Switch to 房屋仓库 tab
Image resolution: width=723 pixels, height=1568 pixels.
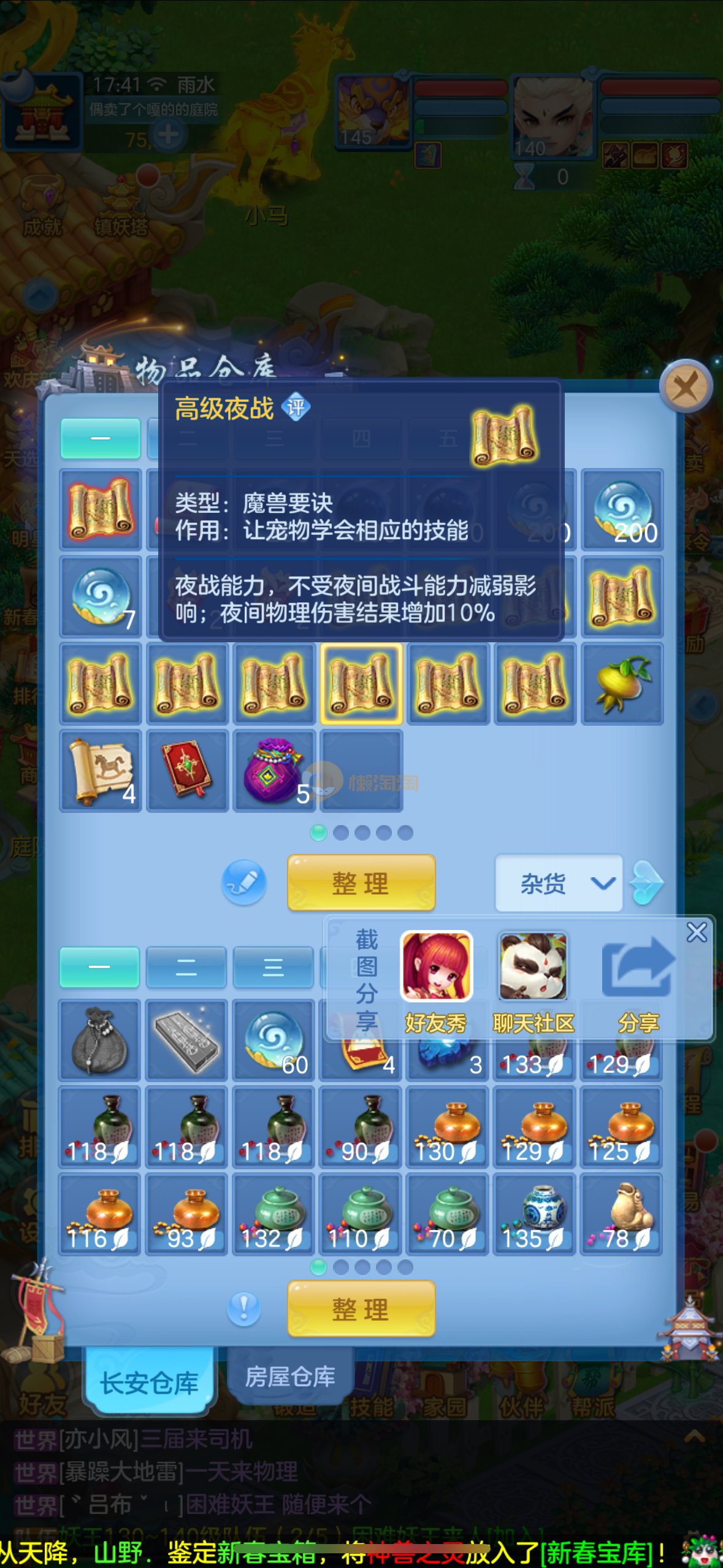[x=289, y=1377]
